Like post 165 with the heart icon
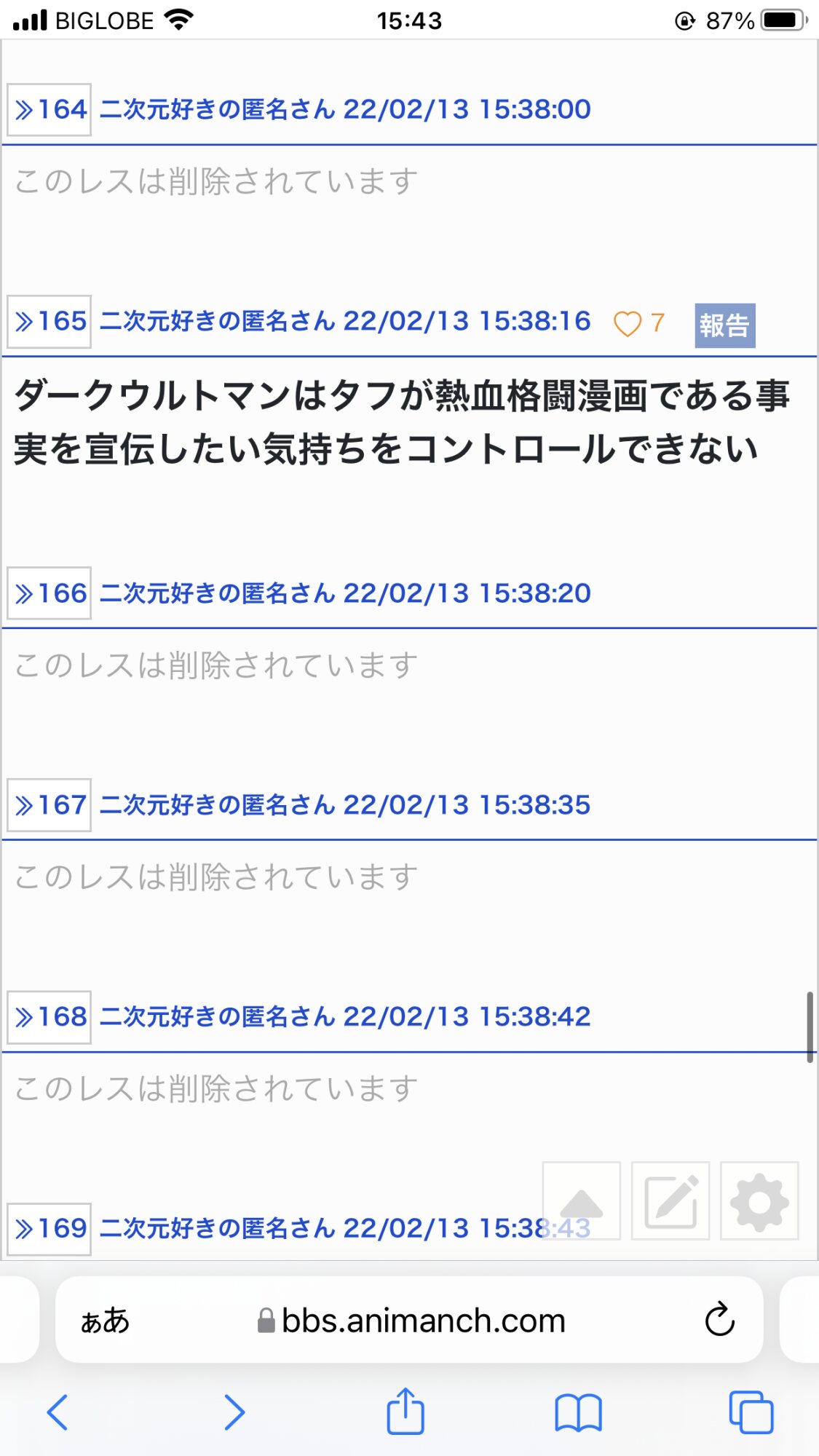The height and width of the screenshot is (1456, 819). [x=627, y=323]
